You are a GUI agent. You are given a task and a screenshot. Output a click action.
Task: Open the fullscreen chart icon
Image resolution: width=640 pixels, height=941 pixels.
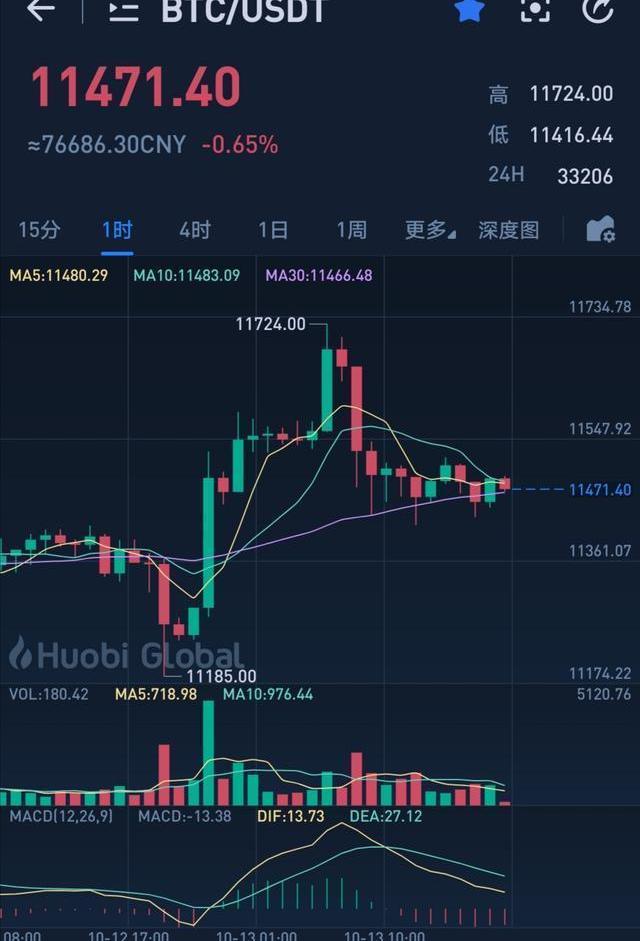(x=536, y=10)
